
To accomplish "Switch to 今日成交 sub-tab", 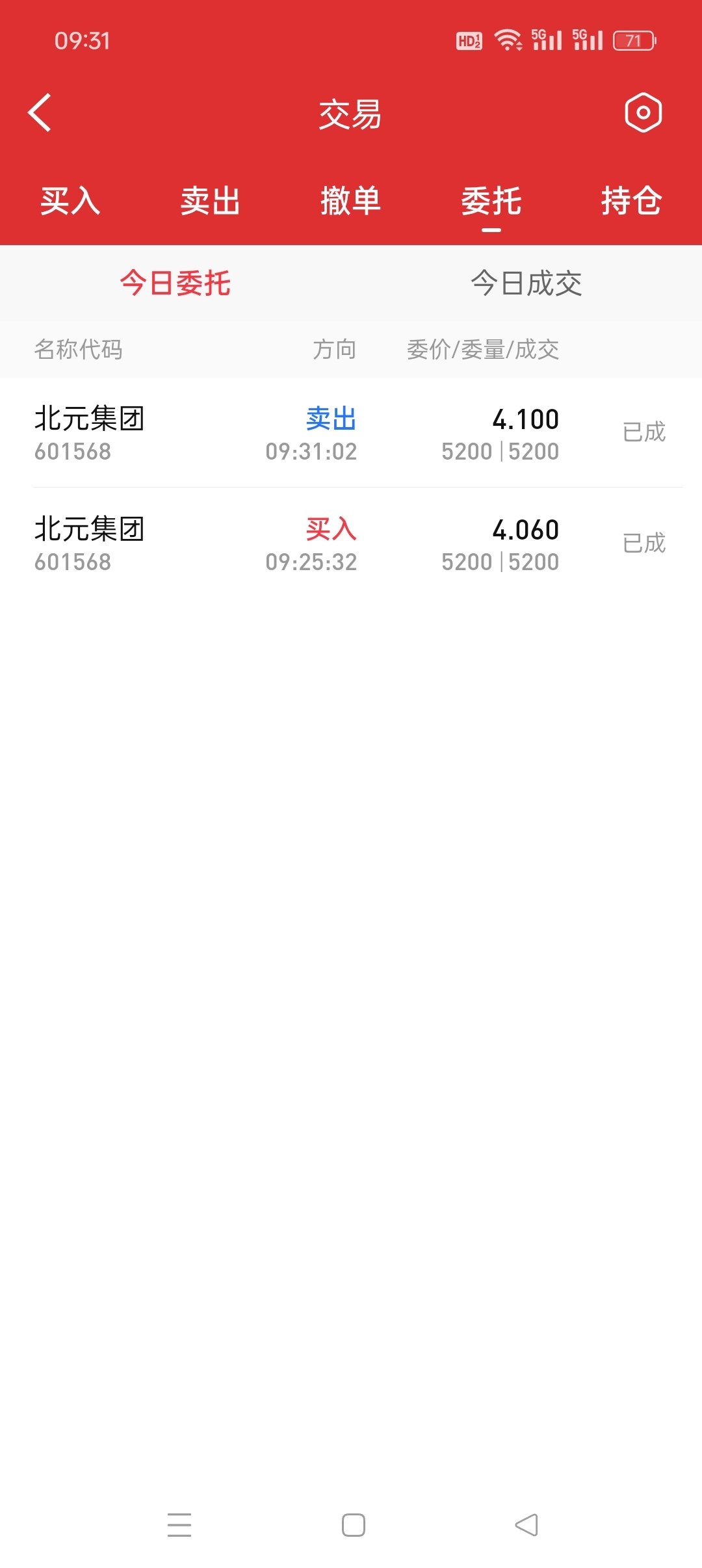I will click(526, 283).
